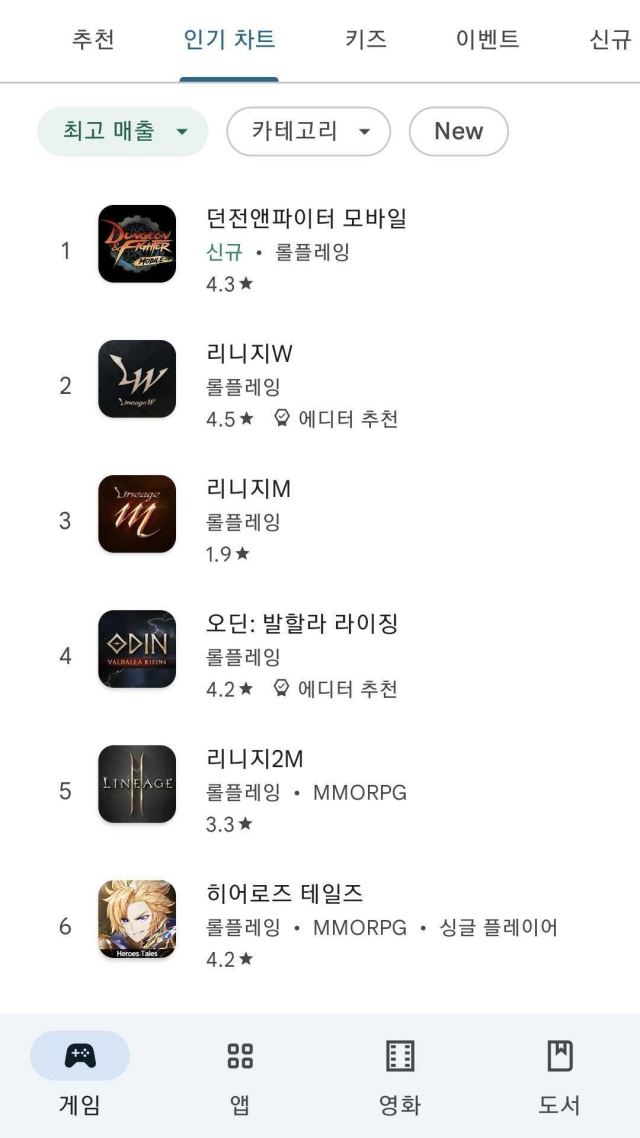Expand the 최고 매출 dropdown chip
Viewport: 640px width, 1138px height.
[123, 132]
